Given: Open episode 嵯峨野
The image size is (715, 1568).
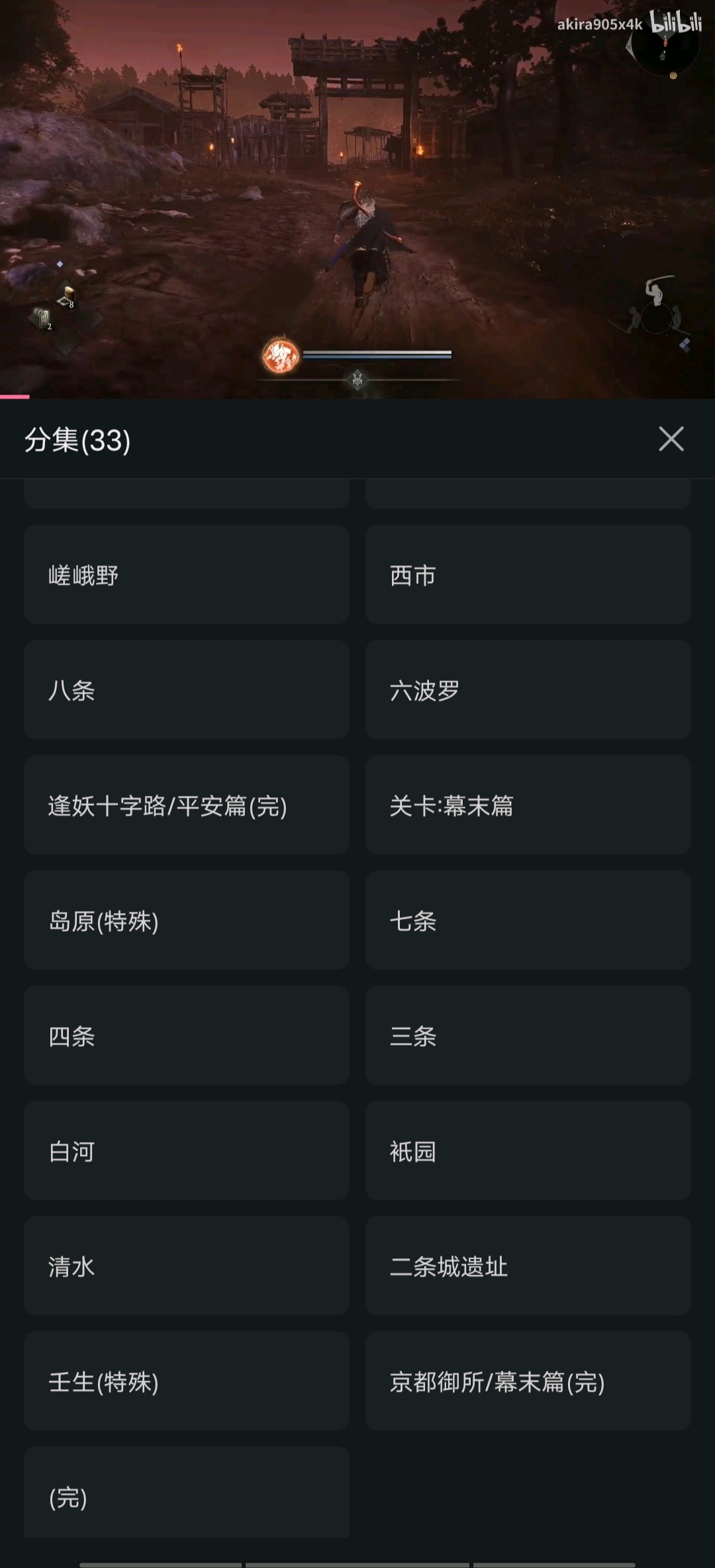Looking at the screenshot, I should click(x=186, y=575).
